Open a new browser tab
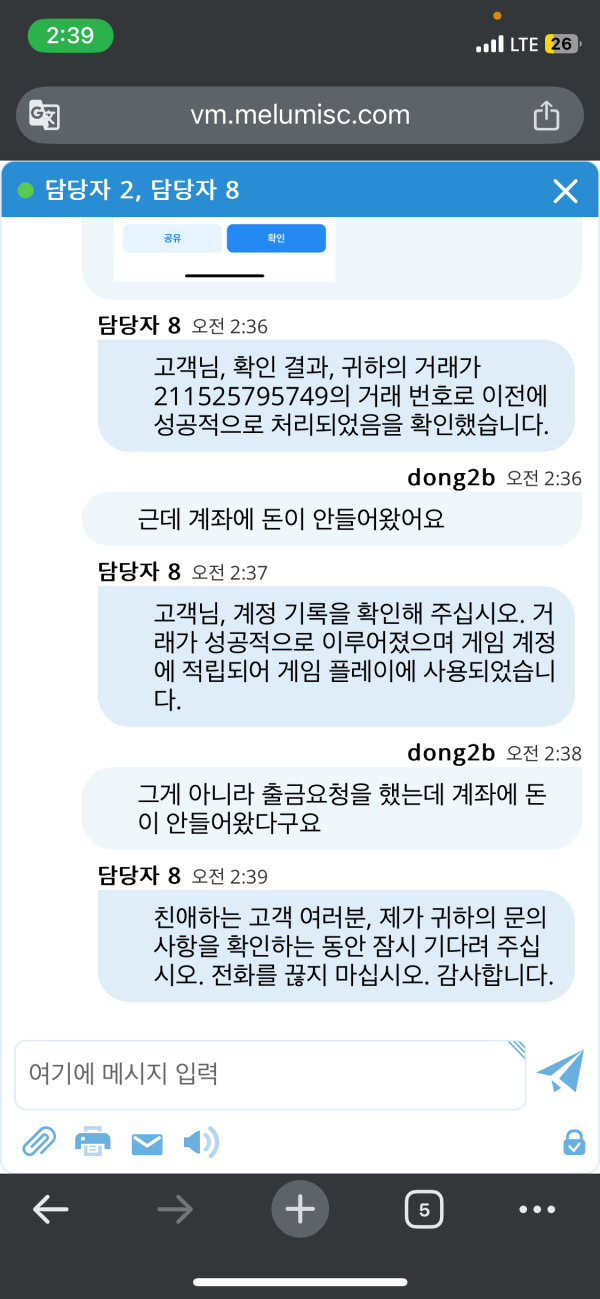This screenshot has height=1299, width=600. click(x=300, y=1210)
